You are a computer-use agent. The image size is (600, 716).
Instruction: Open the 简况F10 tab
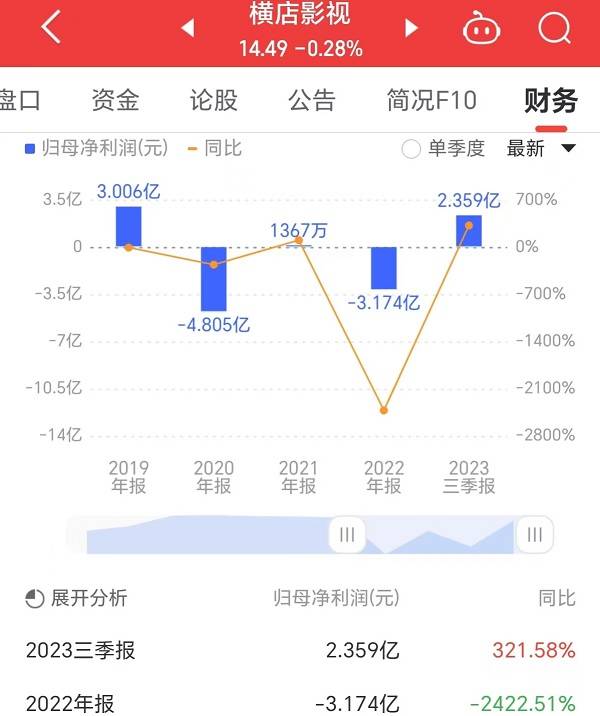431,100
